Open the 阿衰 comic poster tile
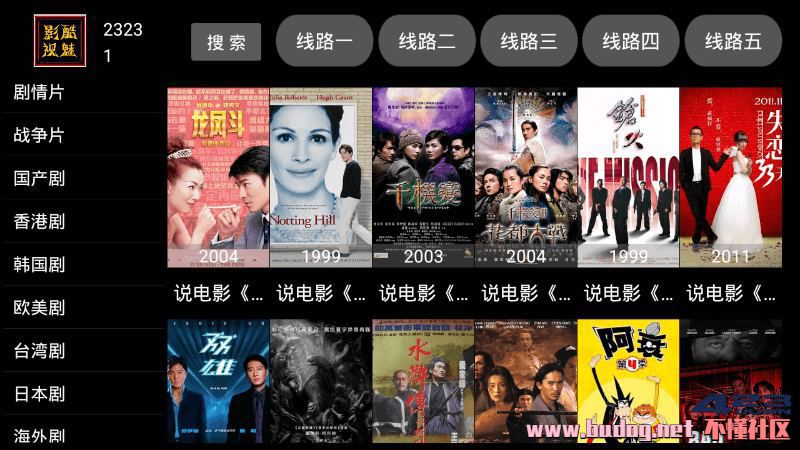 (627, 382)
